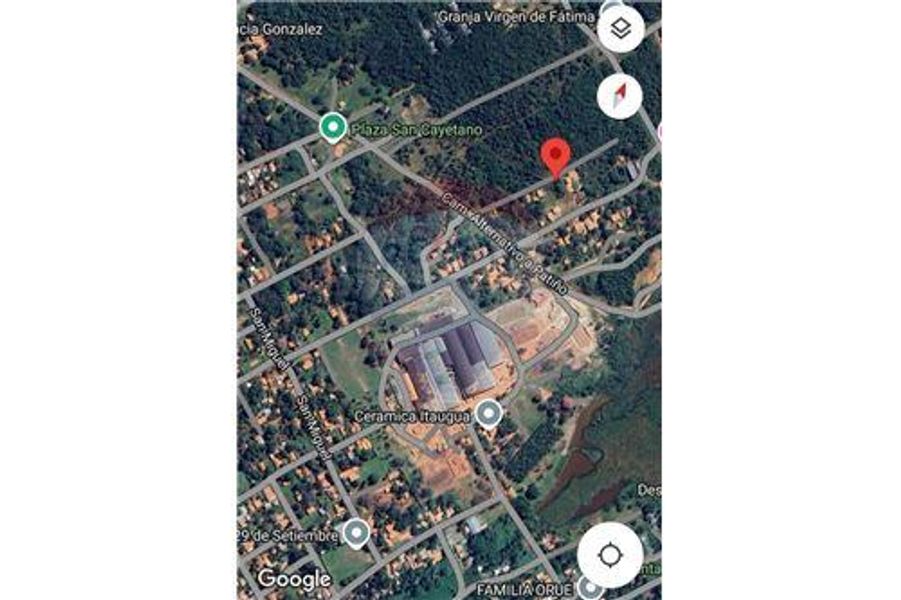Open the Ceramica Itaugua place marker
The image size is (901, 600).
click(x=488, y=413)
